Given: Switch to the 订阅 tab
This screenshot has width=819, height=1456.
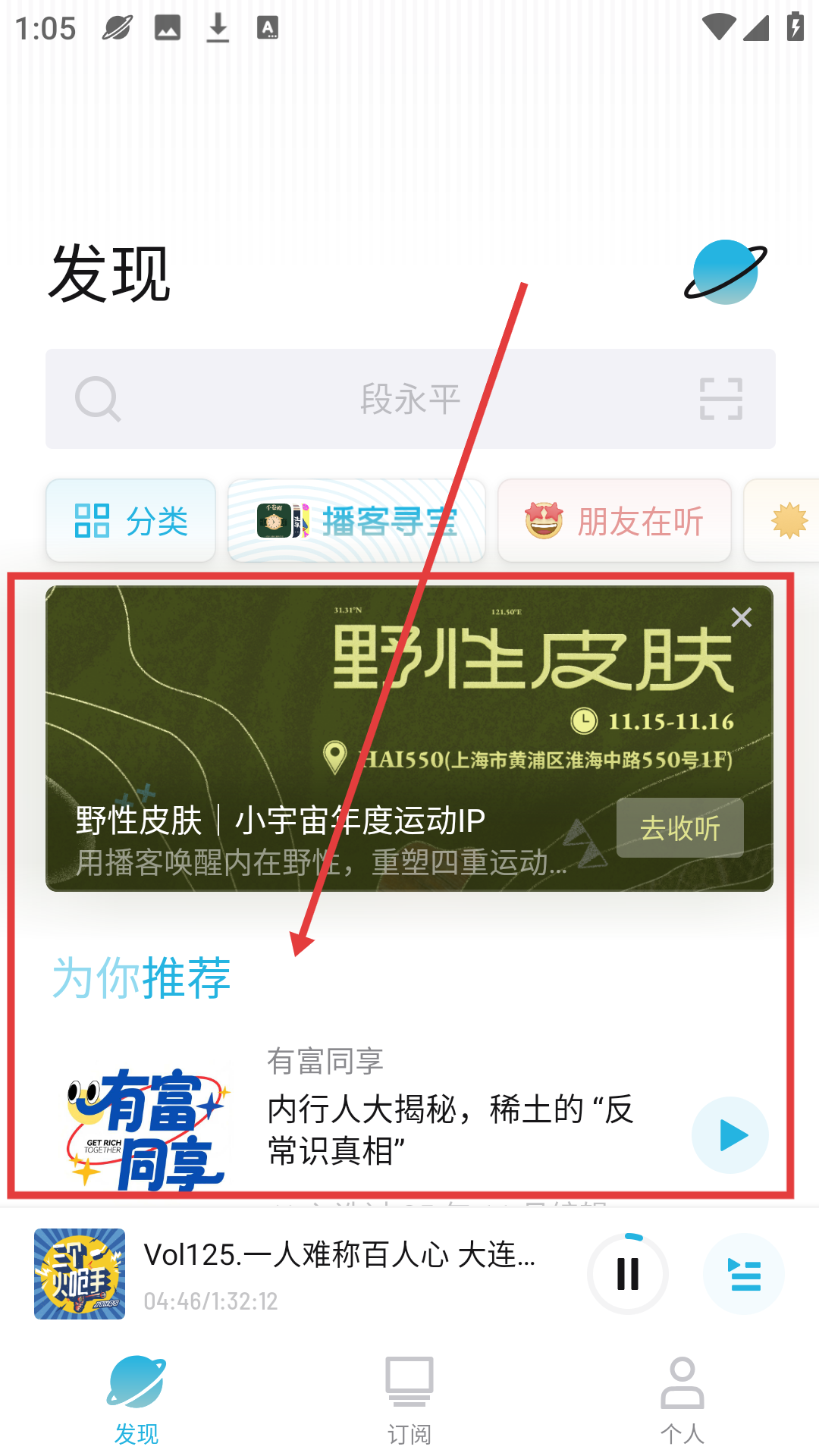Looking at the screenshot, I should 409,1399.
